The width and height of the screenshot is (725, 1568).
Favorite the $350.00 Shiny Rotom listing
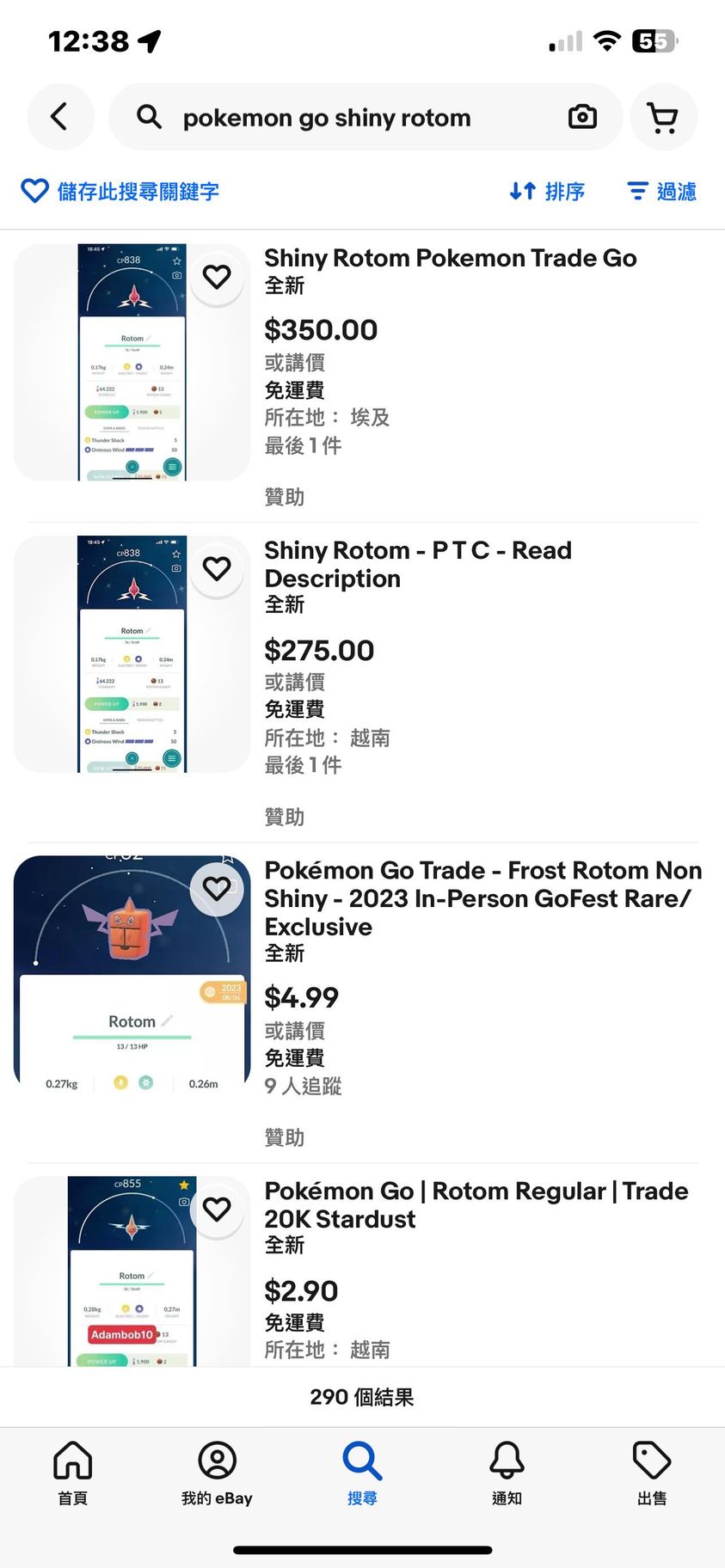pos(217,277)
